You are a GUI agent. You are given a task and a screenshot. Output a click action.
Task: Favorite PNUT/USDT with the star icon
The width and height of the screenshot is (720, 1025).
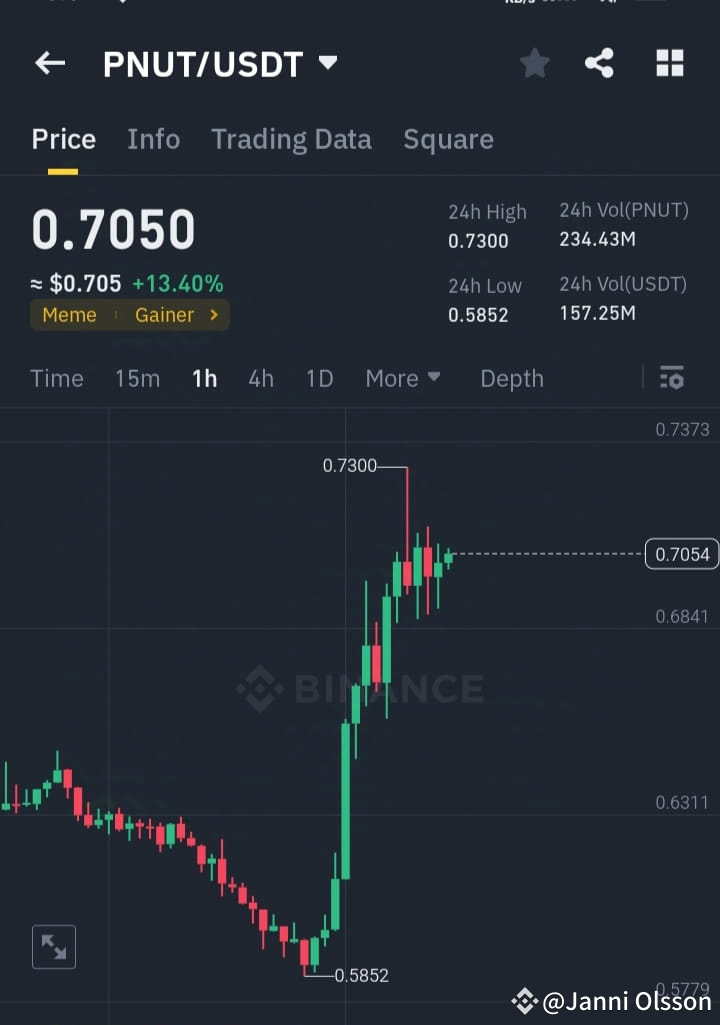point(534,63)
